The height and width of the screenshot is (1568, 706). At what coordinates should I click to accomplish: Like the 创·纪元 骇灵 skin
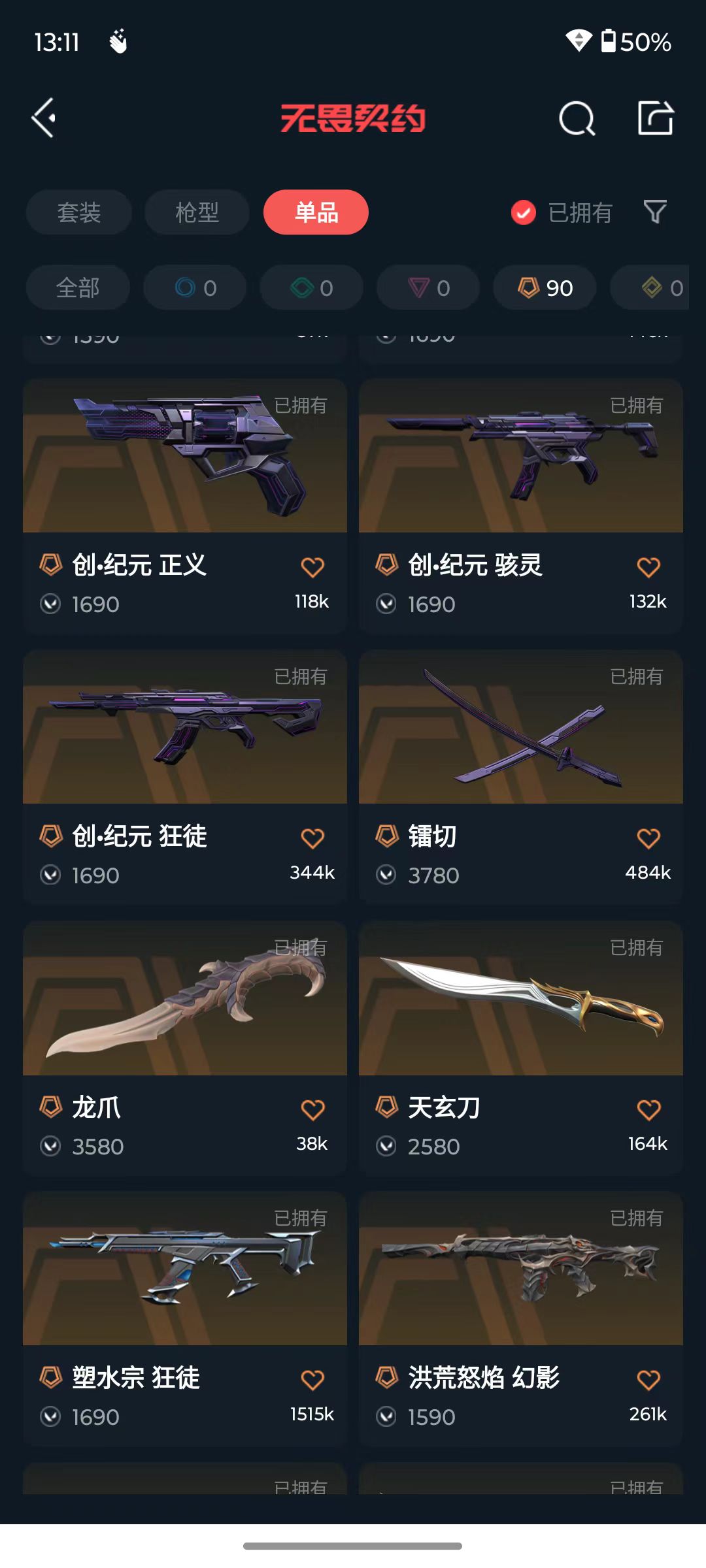(x=648, y=567)
